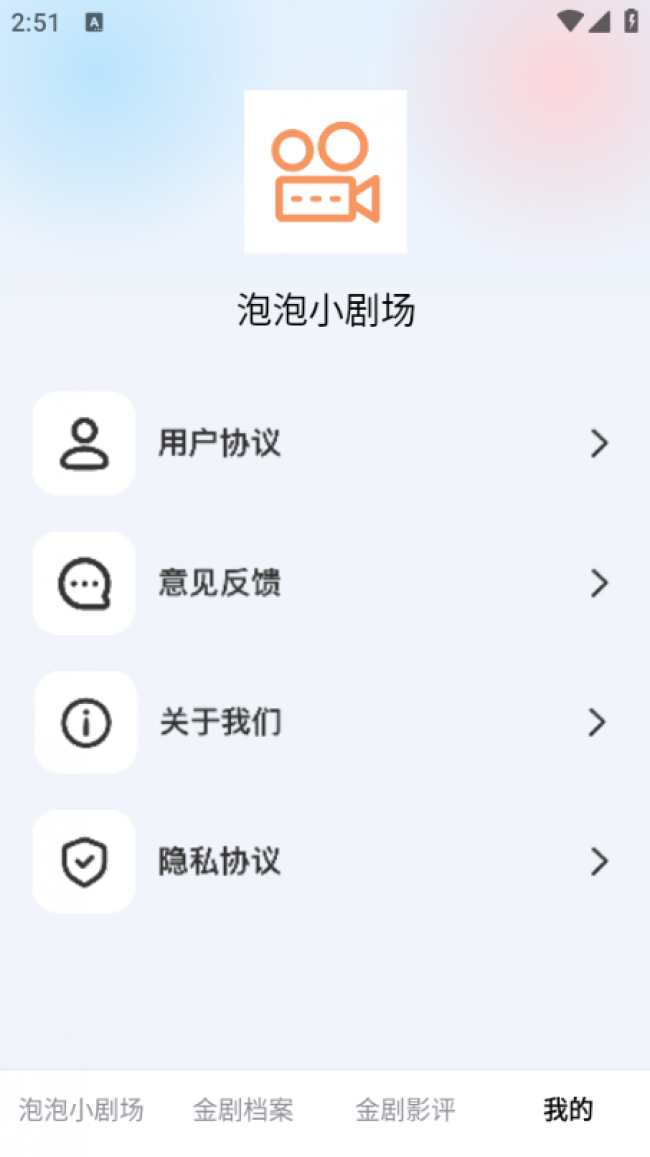Open 意见反馈 feedback row
The width and height of the screenshot is (650, 1157).
[x=324, y=583]
